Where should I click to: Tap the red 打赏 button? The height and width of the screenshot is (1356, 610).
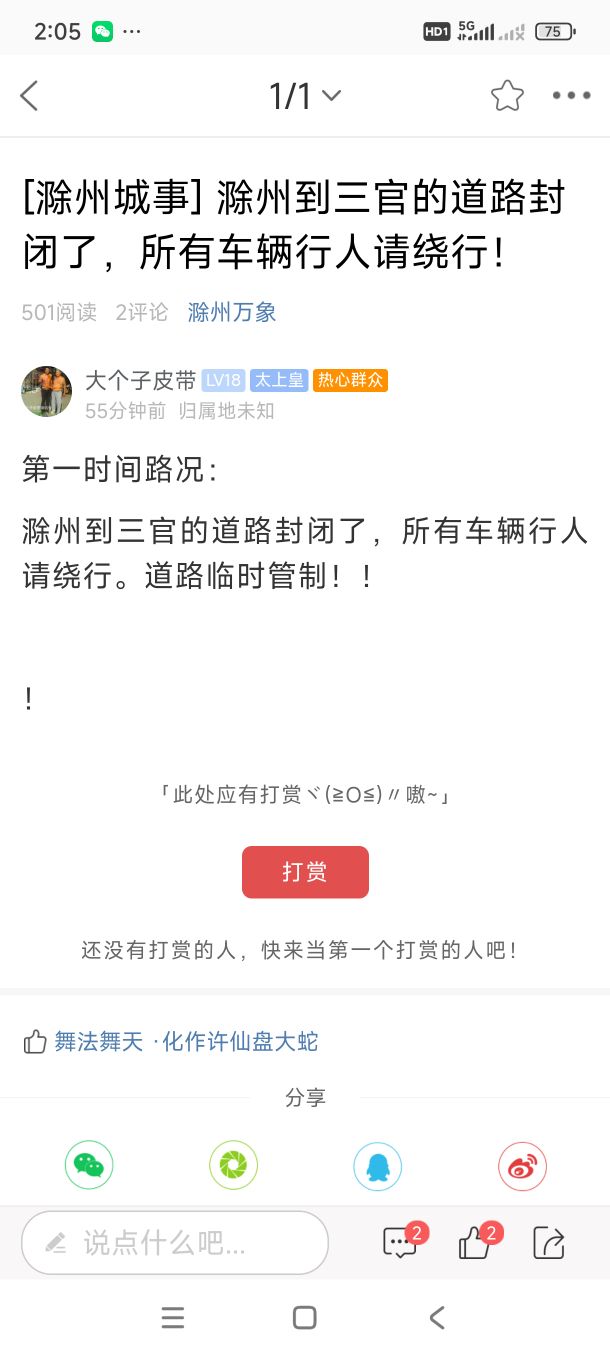point(305,872)
